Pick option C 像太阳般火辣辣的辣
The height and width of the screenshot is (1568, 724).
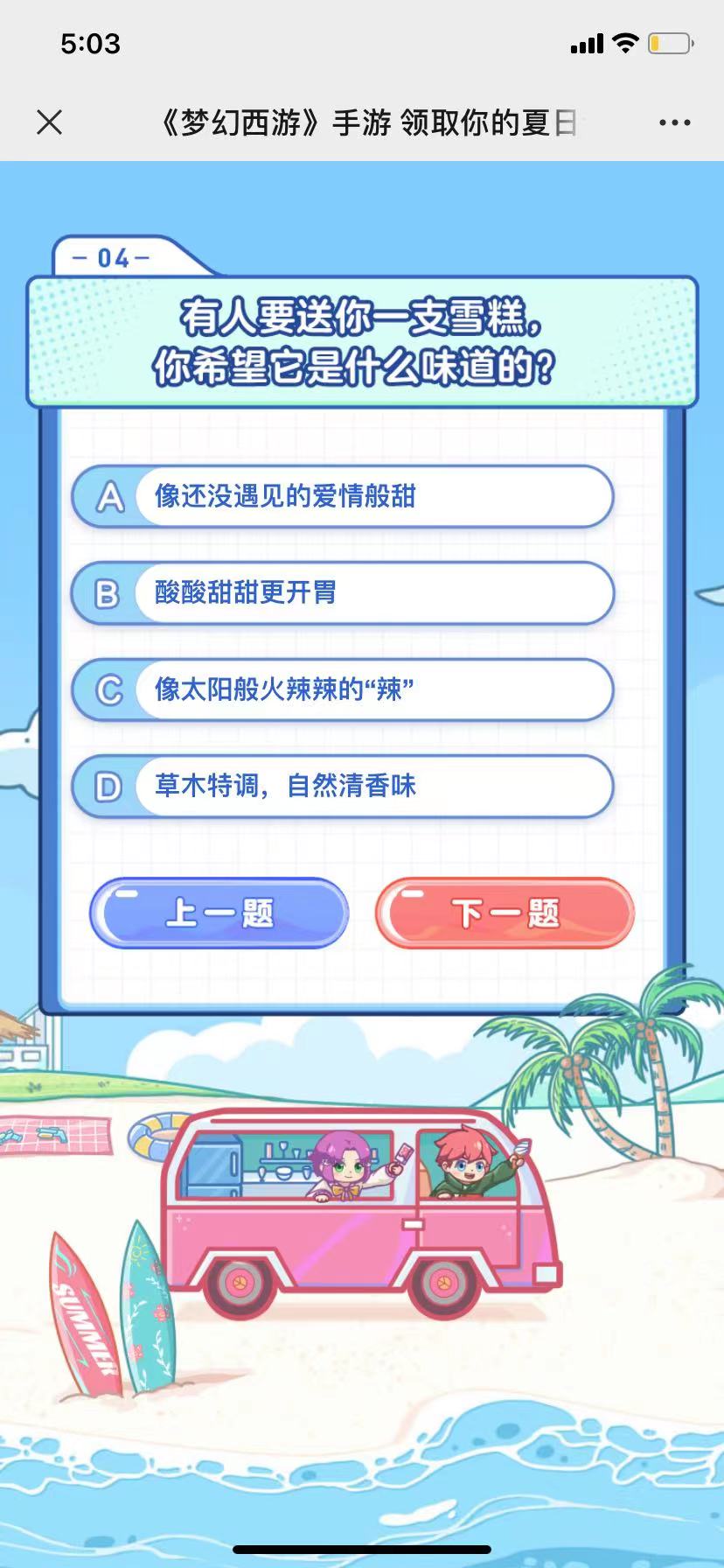click(x=343, y=689)
